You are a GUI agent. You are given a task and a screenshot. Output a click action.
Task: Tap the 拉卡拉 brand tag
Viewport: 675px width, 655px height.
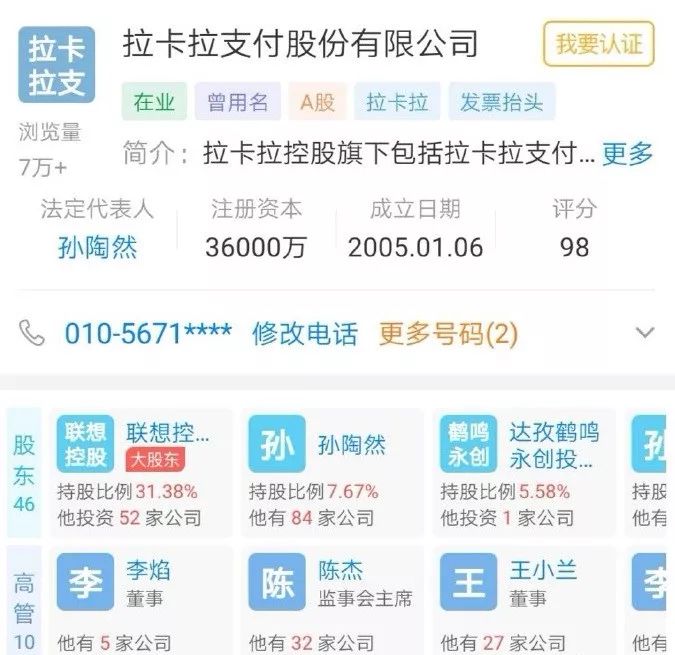[x=396, y=102]
